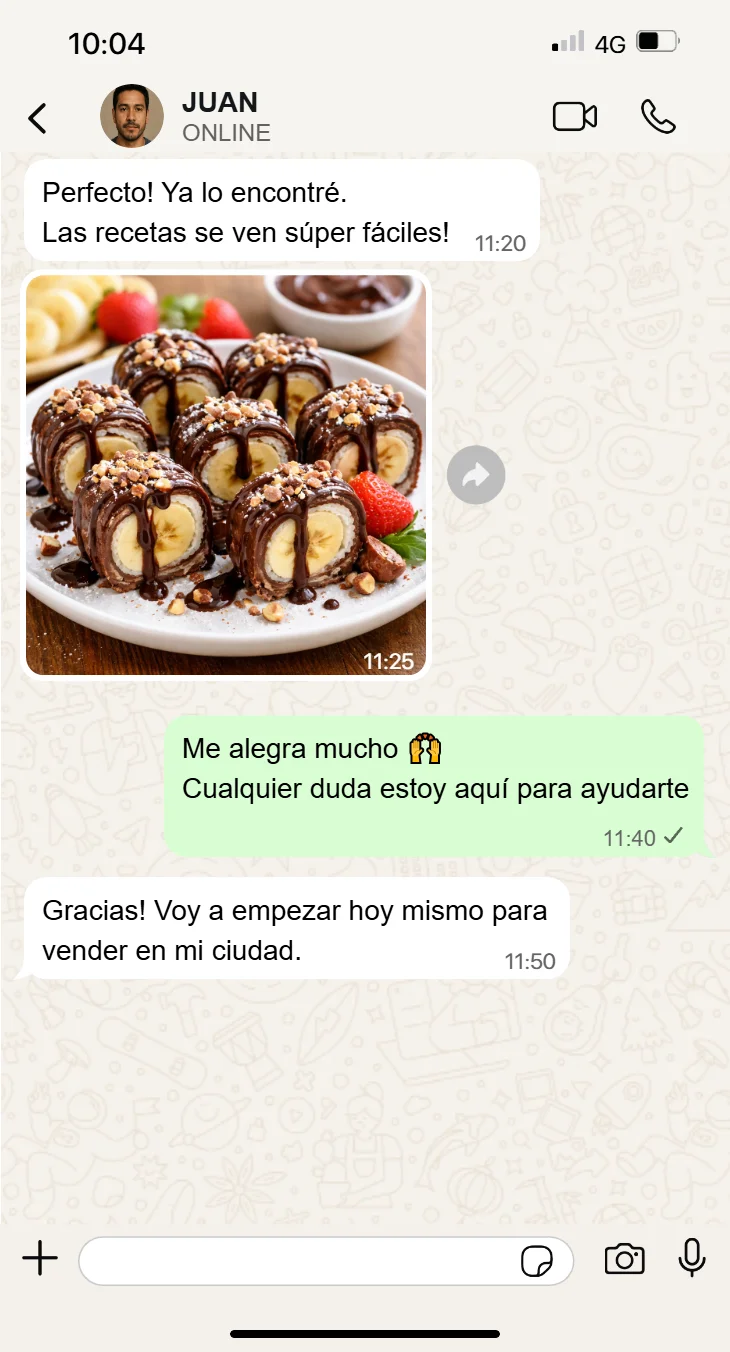730x1352 pixels.
Task: Open the chocolate banana rolls photo
Action: (226, 475)
